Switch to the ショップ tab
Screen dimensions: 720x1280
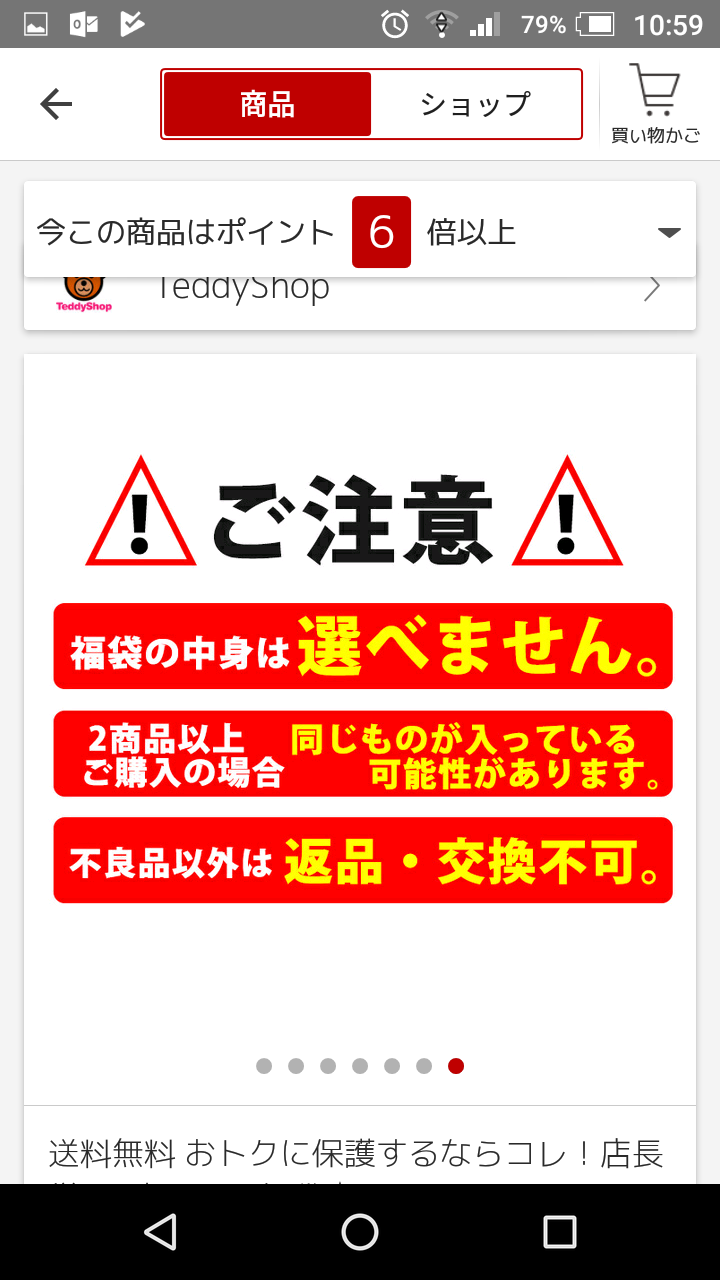click(x=475, y=104)
